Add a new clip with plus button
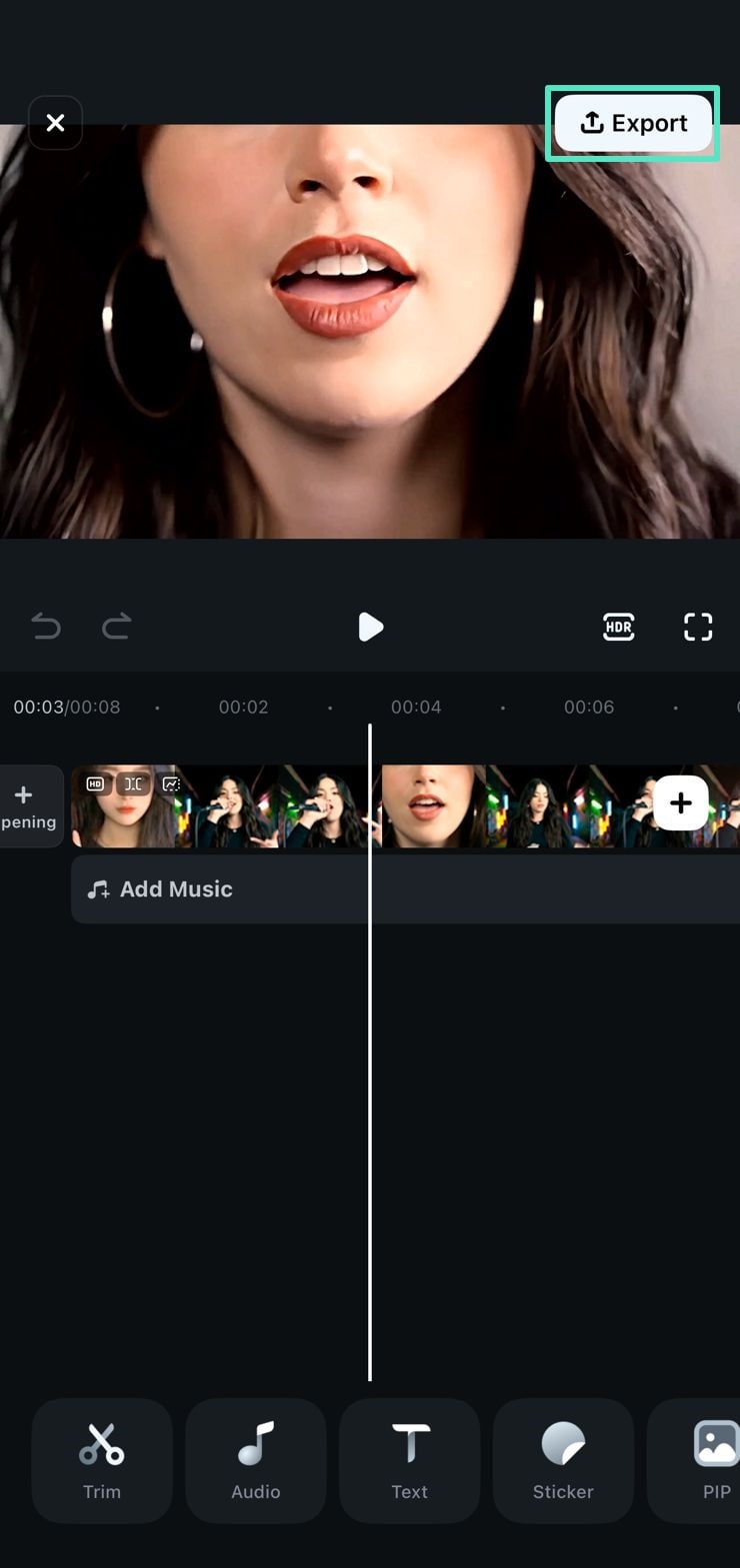This screenshot has height=1568, width=740. [681, 802]
